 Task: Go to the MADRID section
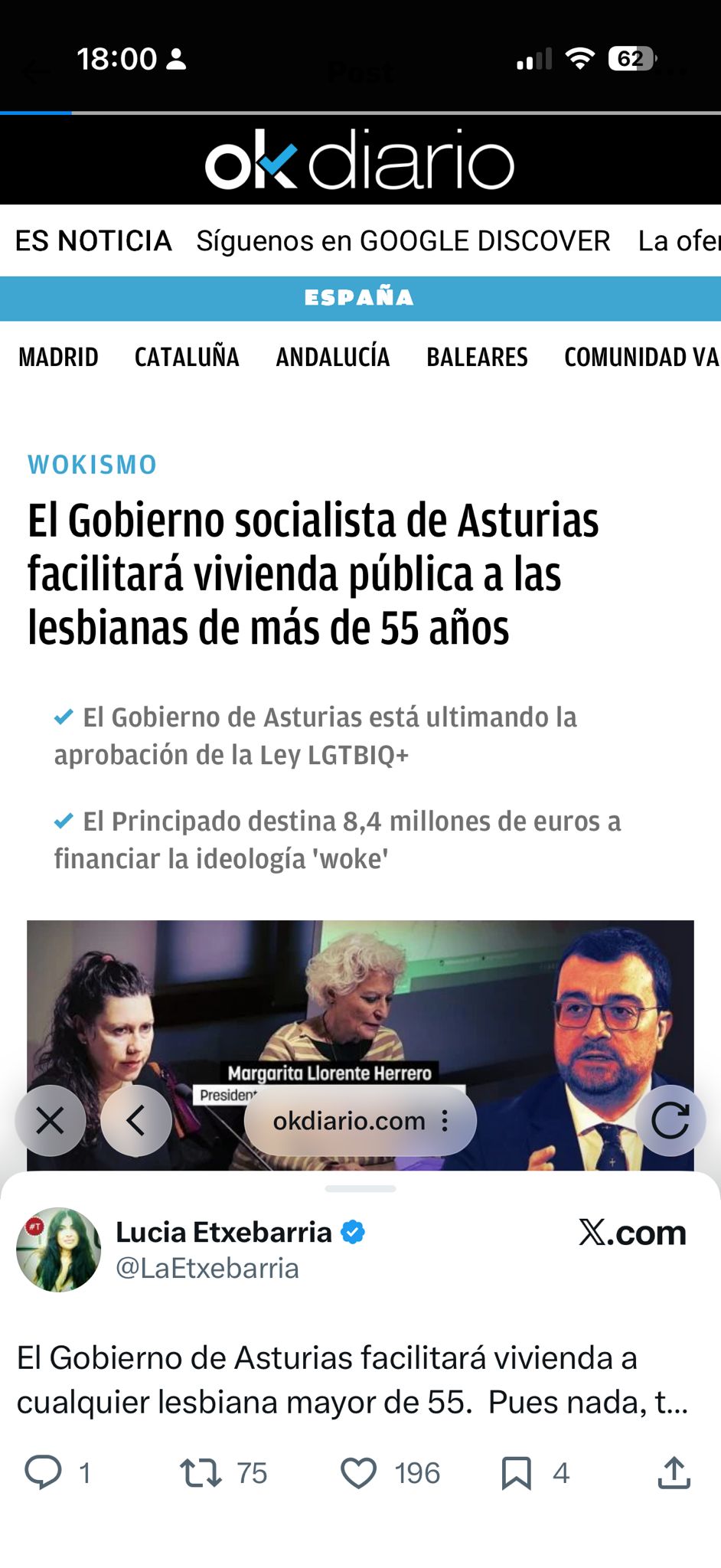tap(58, 357)
